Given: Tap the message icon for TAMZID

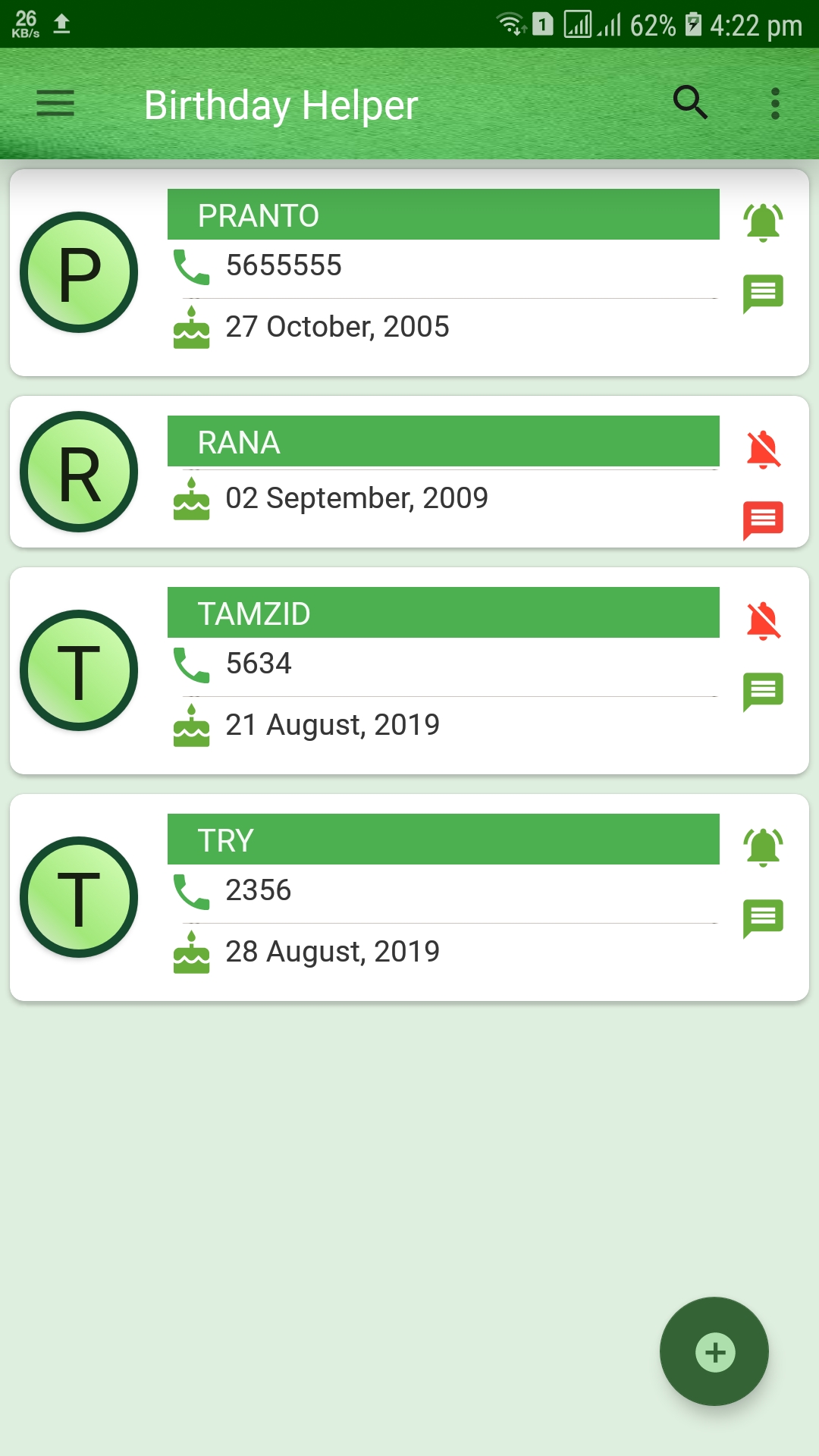Looking at the screenshot, I should [x=763, y=692].
